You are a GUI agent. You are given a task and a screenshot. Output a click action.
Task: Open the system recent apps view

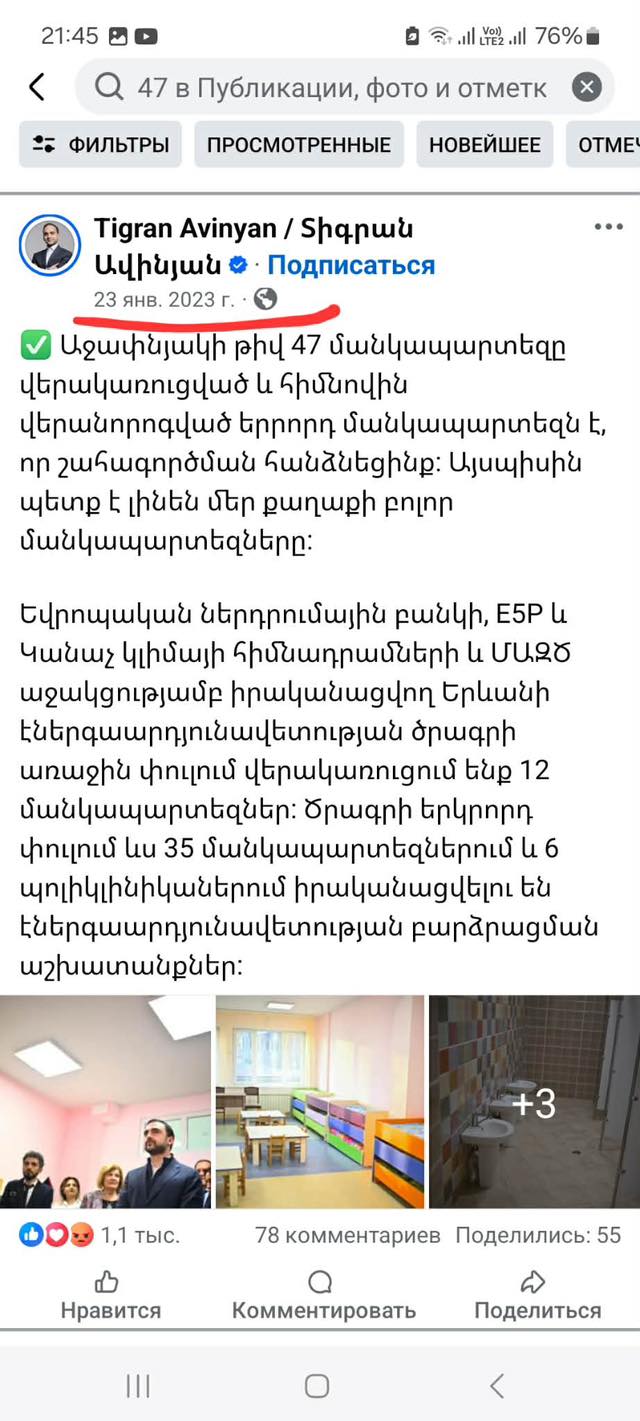point(138,1385)
